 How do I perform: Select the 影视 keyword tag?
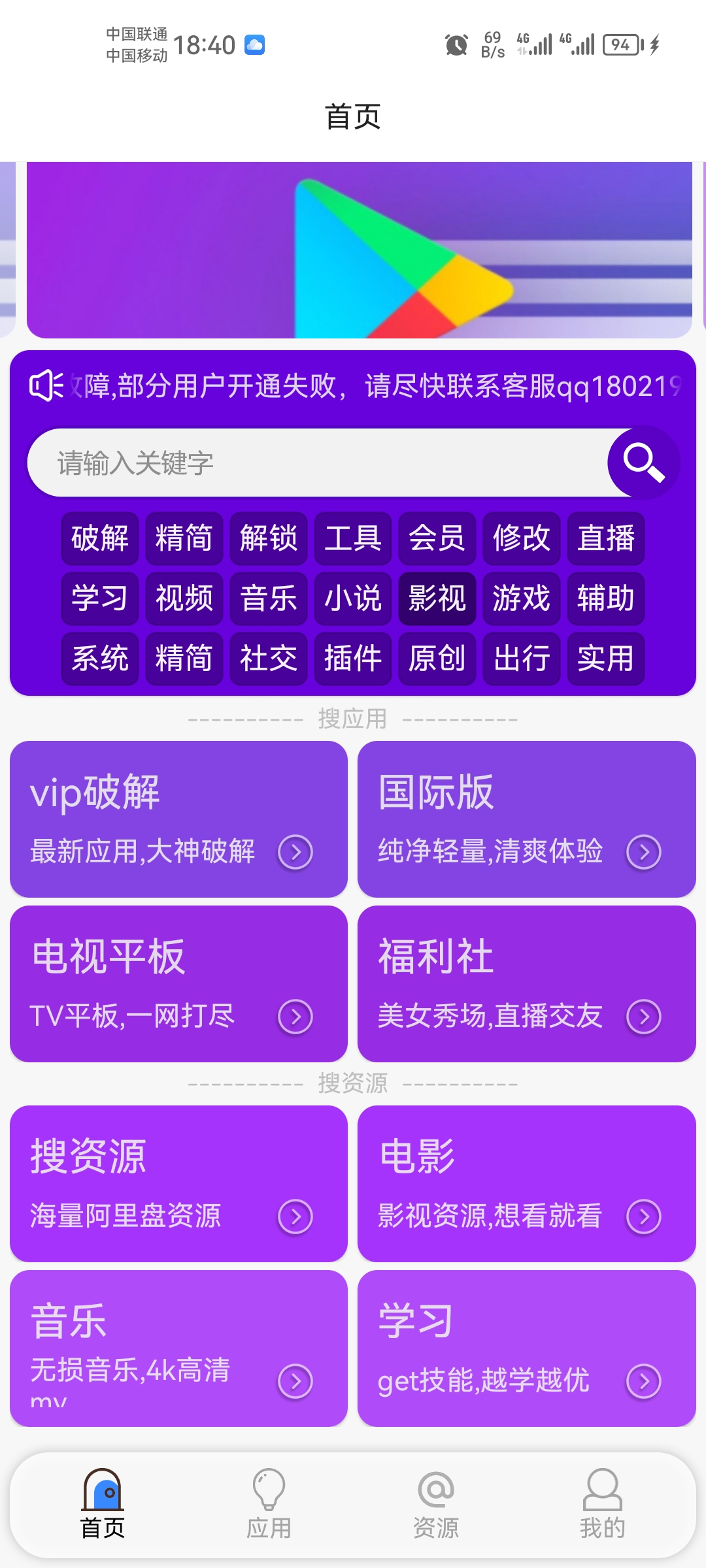tap(437, 598)
